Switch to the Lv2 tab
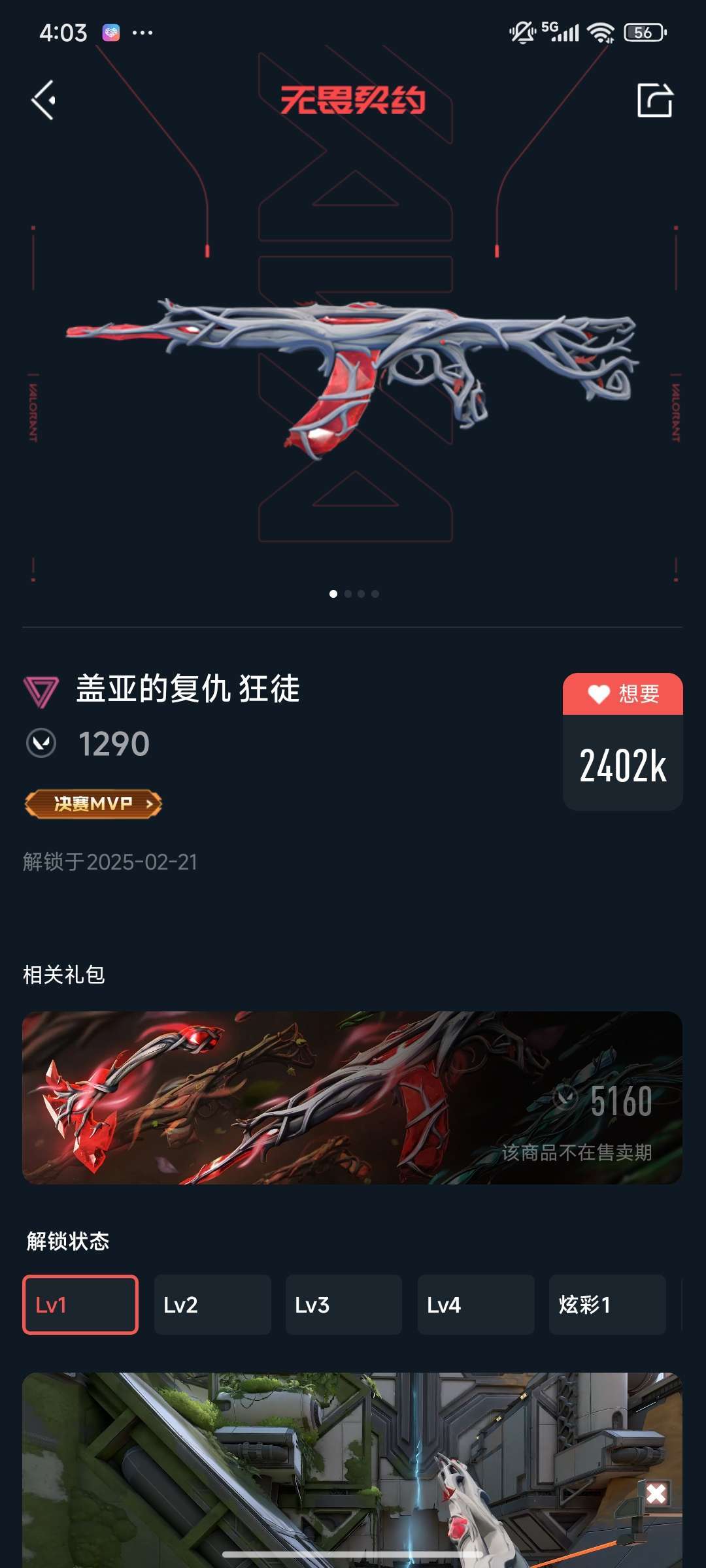Viewport: 706px width, 1568px height. [211, 1304]
